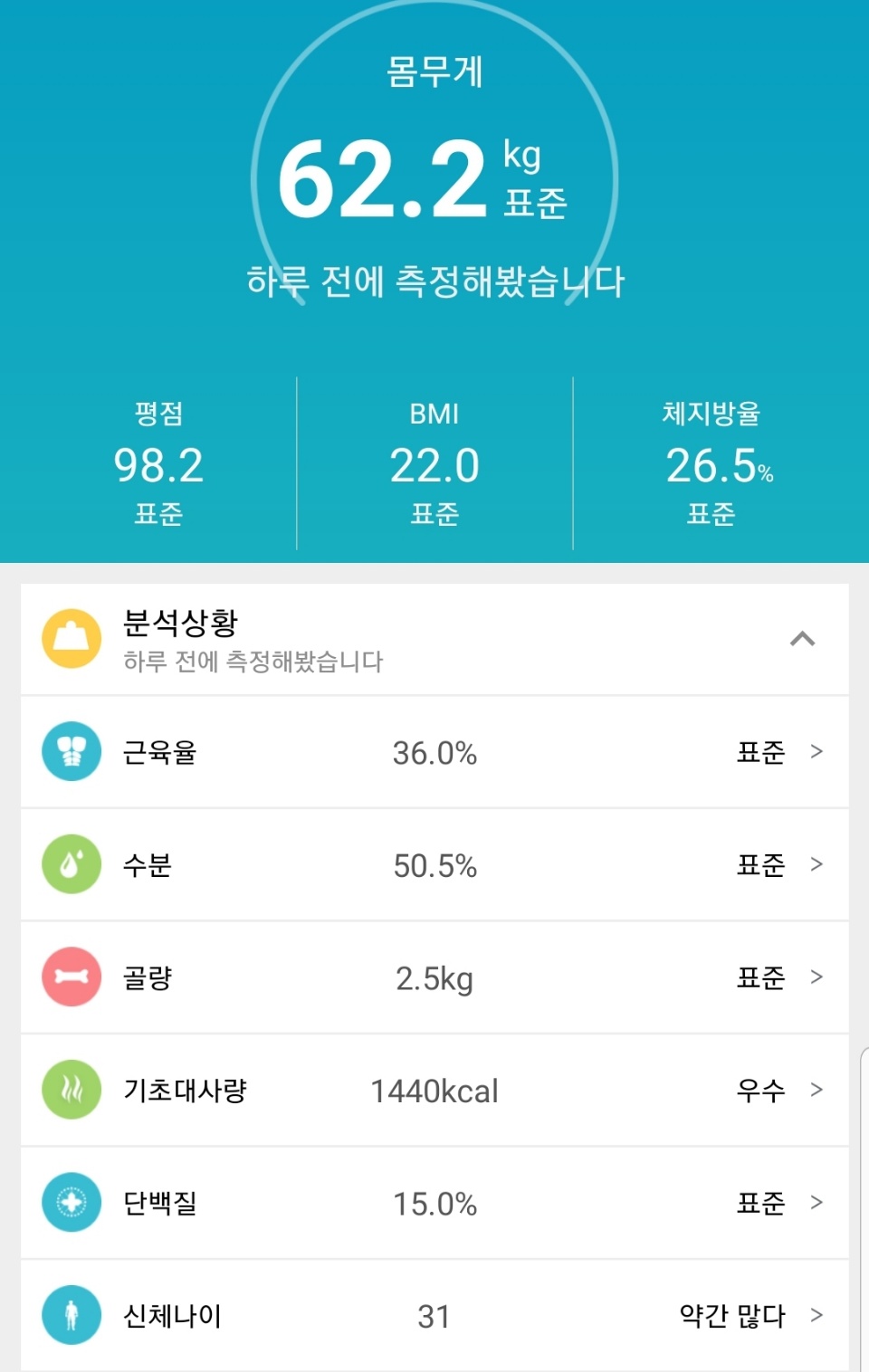View 단백질 15.0% details
Viewport: 869px width, 1372px height.
pos(434,1203)
